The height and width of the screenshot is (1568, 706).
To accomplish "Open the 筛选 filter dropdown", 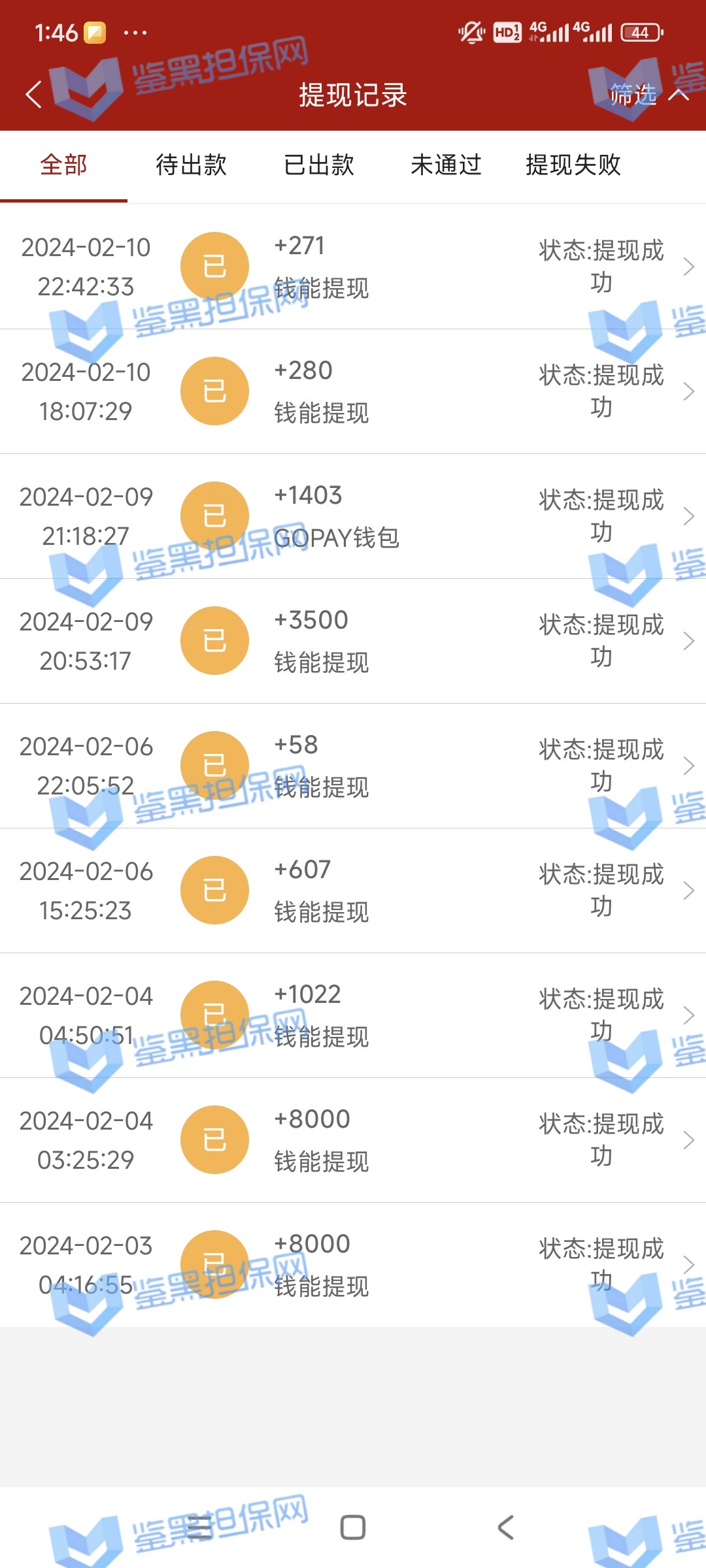I will click(x=647, y=95).
